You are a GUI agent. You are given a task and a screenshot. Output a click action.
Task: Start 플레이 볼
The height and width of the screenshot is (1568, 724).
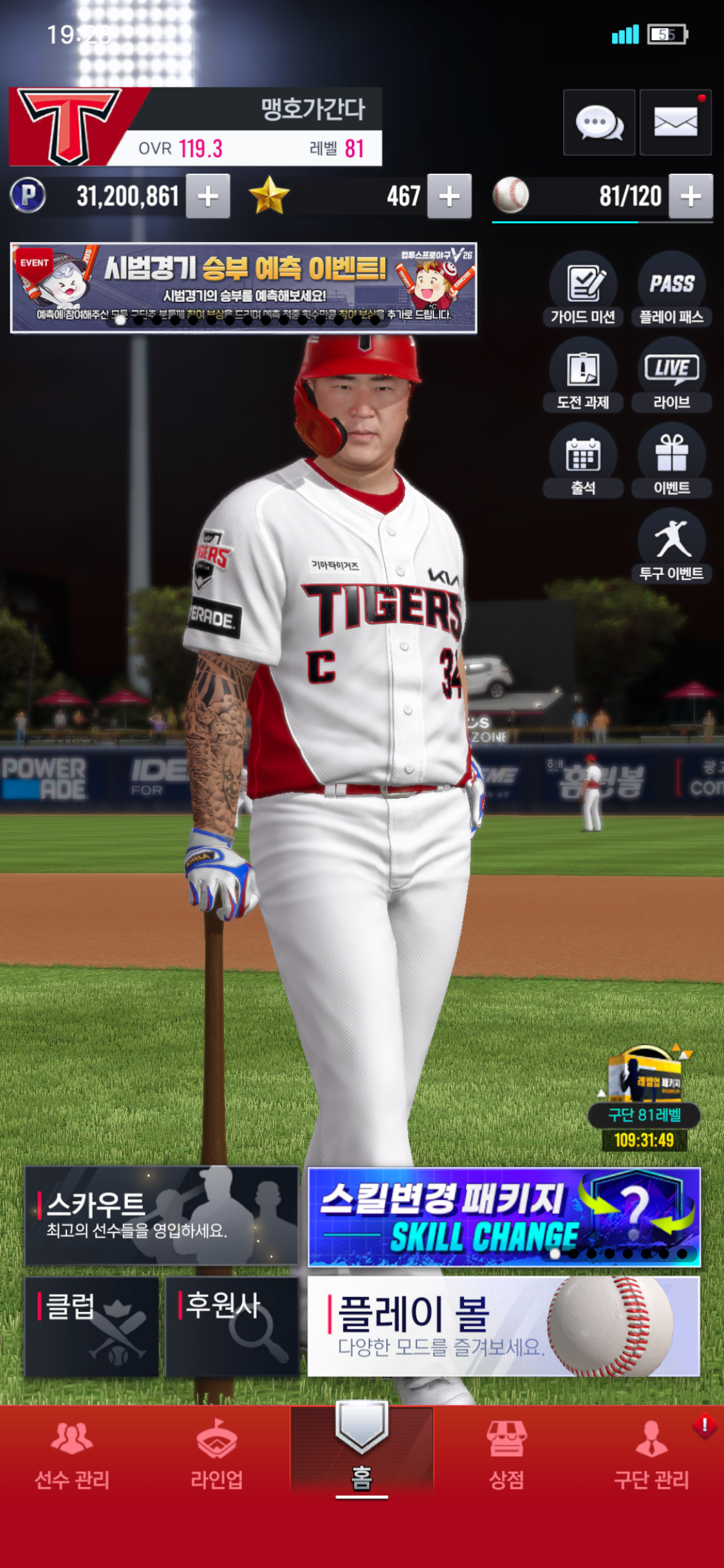point(503,1326)
